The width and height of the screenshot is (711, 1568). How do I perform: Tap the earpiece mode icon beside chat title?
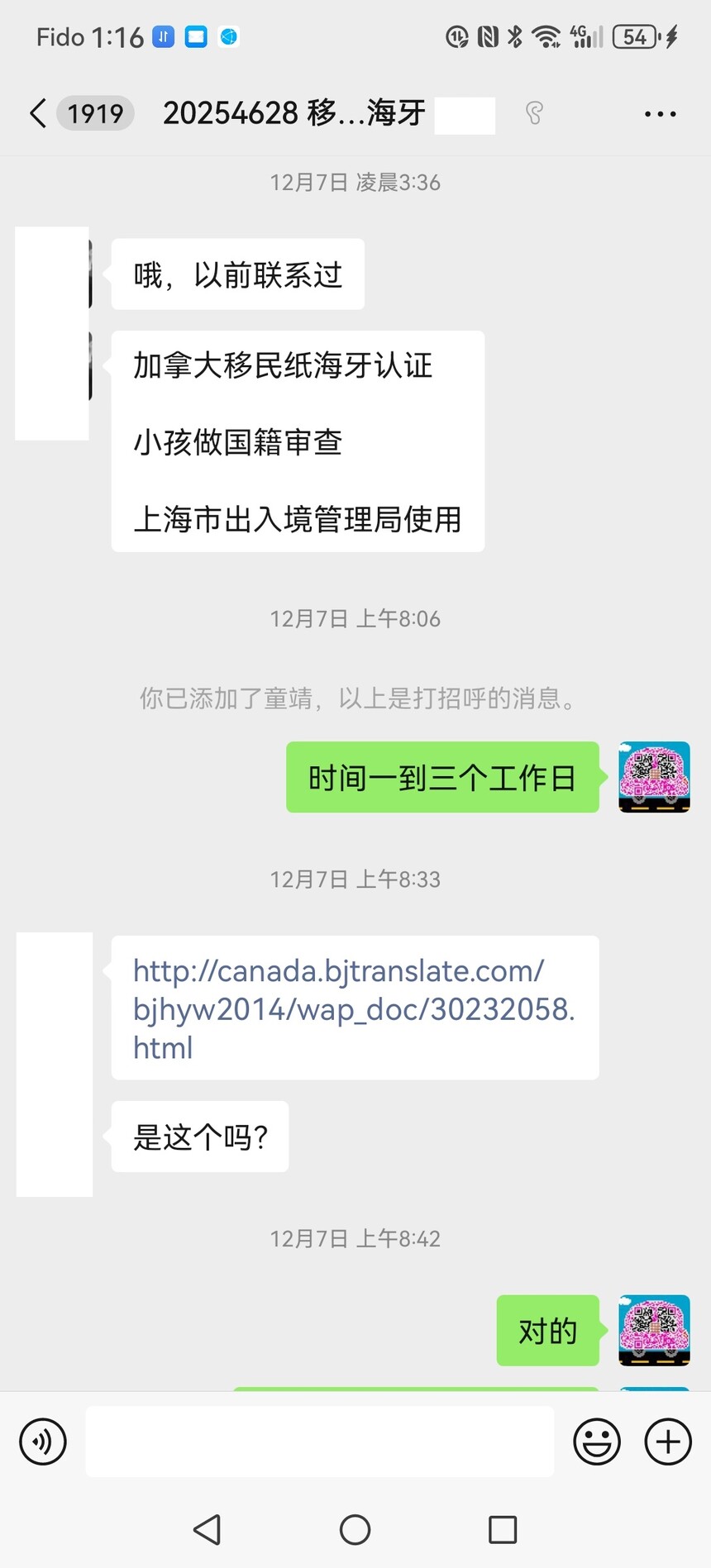pos(533,113)
